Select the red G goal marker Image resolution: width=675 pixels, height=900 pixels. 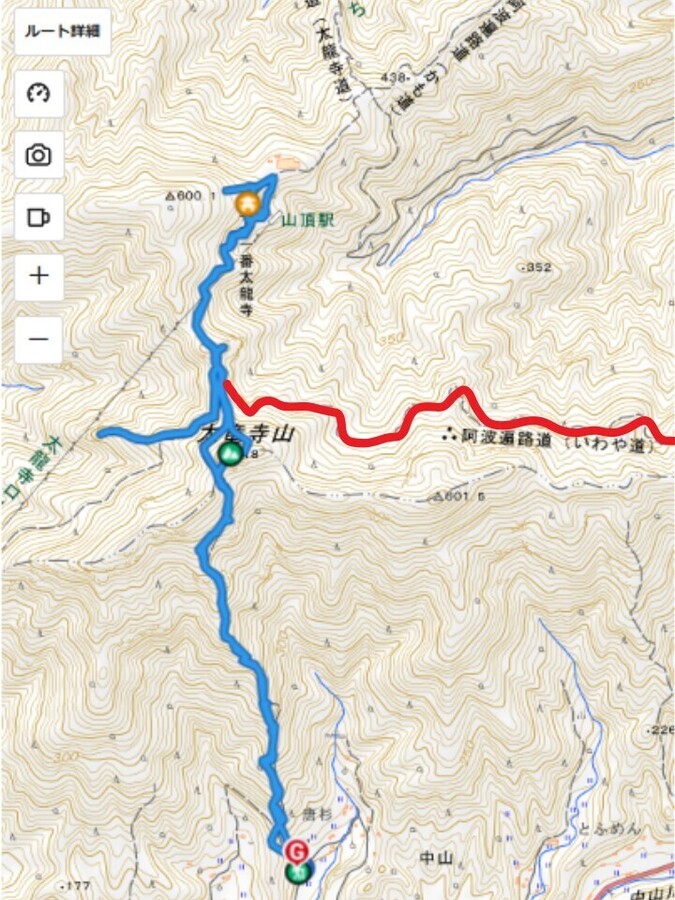click(x=296, y=851)
